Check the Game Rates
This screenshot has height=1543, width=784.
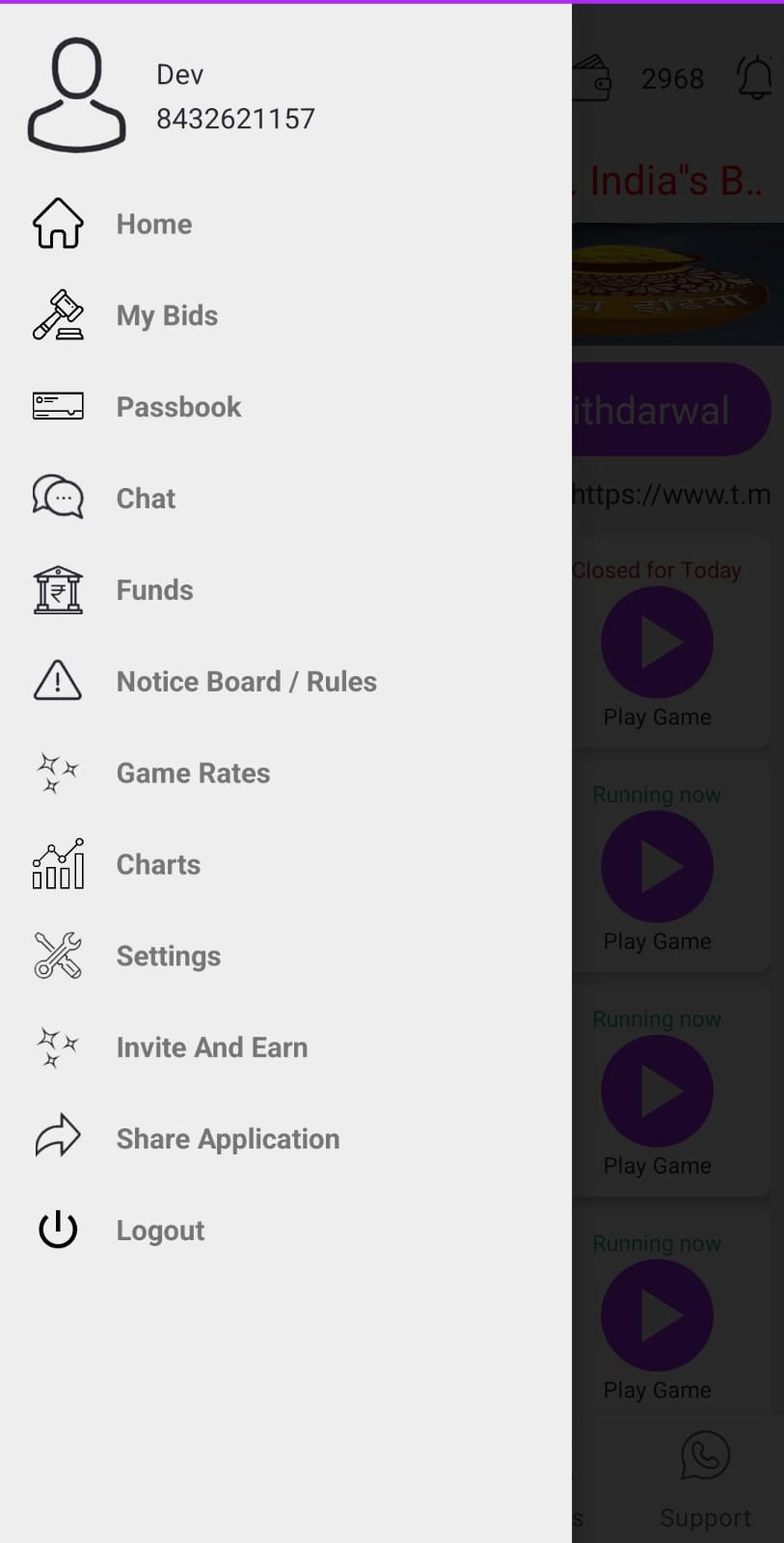tap(193, 773)
